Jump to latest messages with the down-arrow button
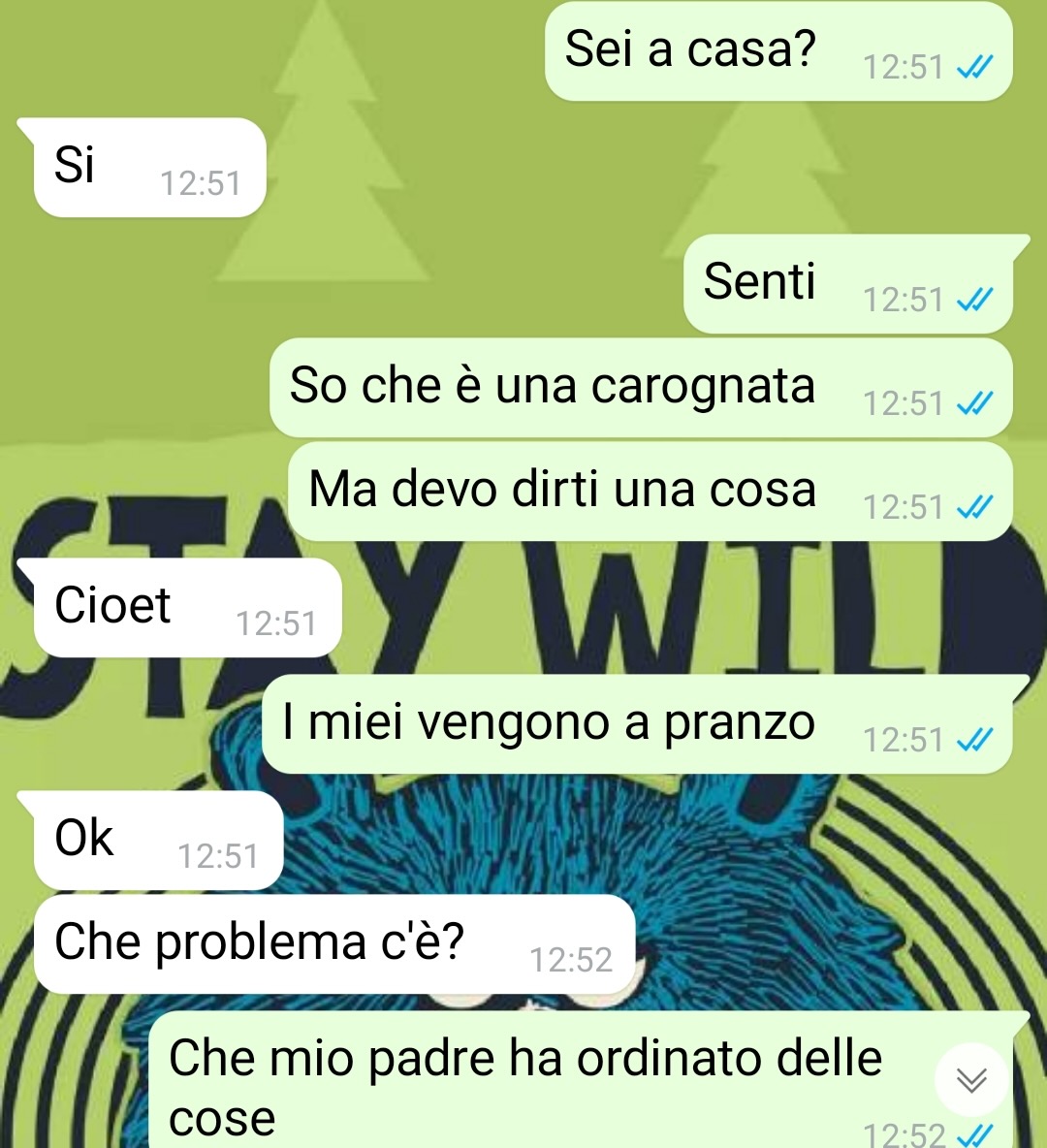Image resolution: width=1047 pixels, height=1148 pixels. (x=970, y=1079)
